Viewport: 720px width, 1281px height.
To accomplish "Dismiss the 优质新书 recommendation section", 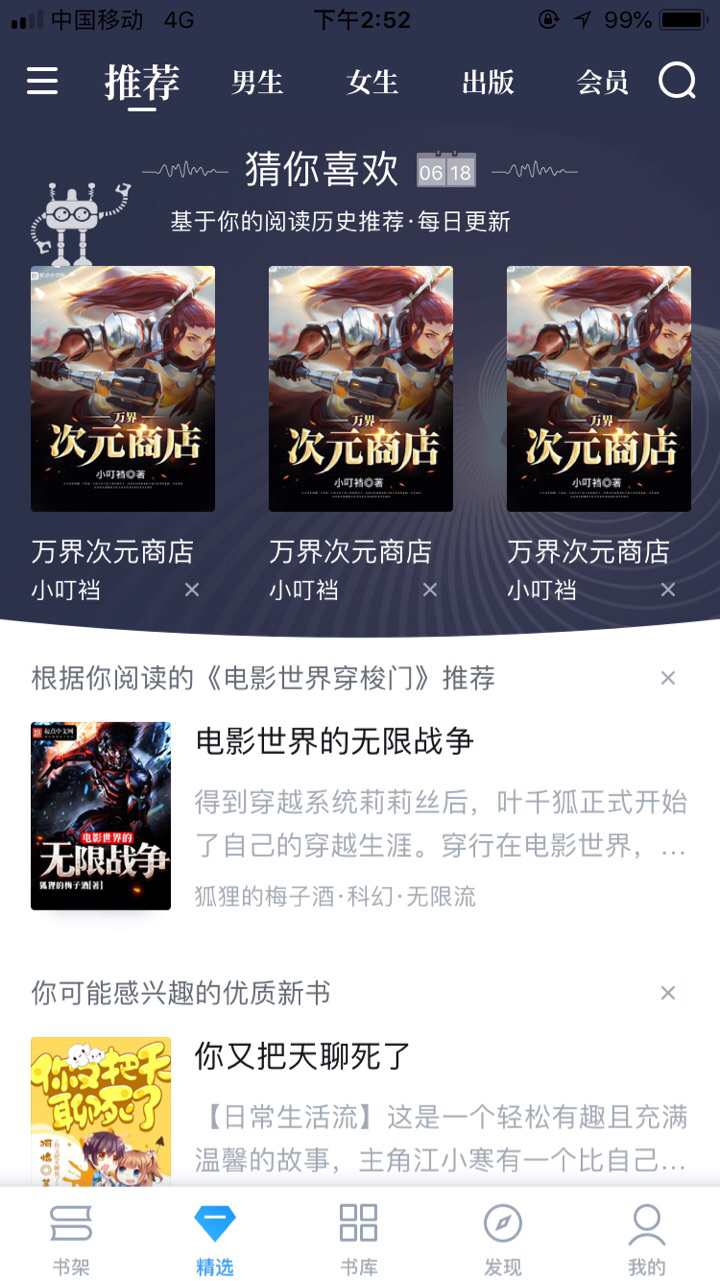I will tap(668, 993).
